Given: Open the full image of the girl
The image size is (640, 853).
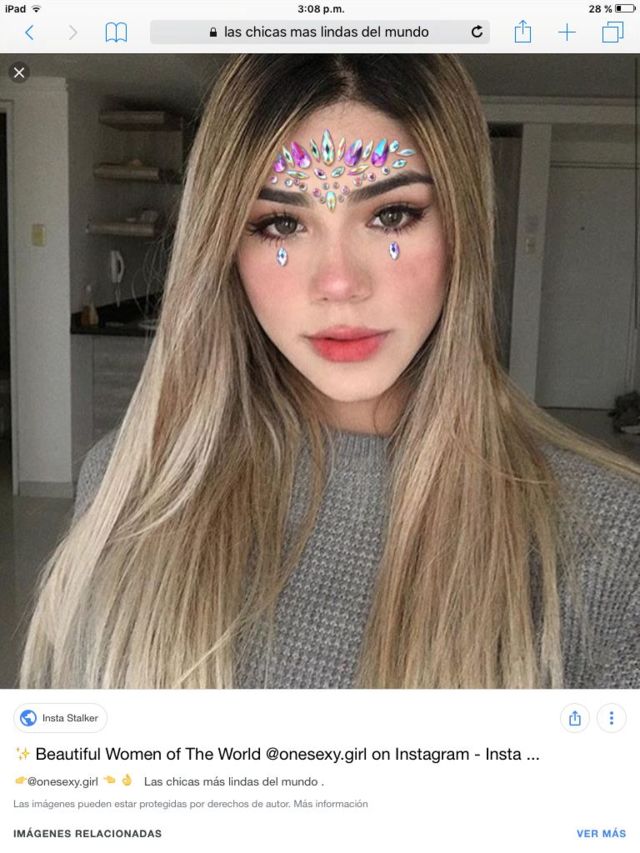Looking at the screenshot, I should pyautogui.click(x=320, y=370).
